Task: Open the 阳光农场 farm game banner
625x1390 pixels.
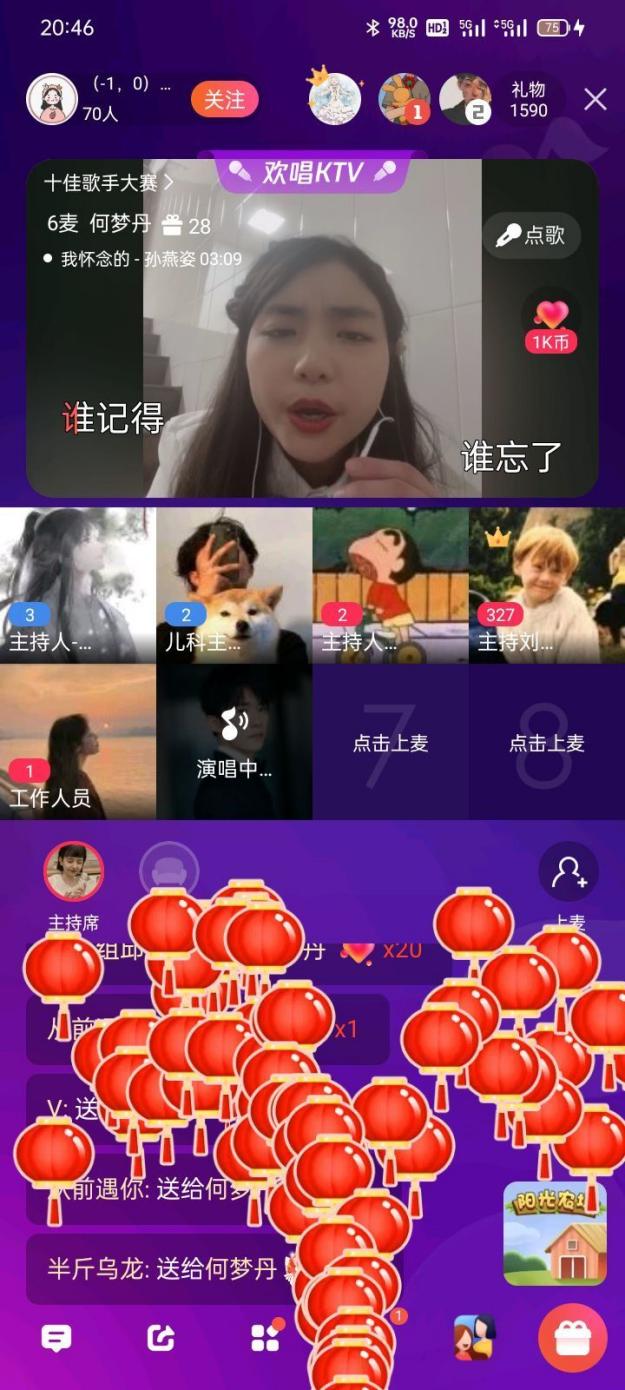Action: [554, 1234]
